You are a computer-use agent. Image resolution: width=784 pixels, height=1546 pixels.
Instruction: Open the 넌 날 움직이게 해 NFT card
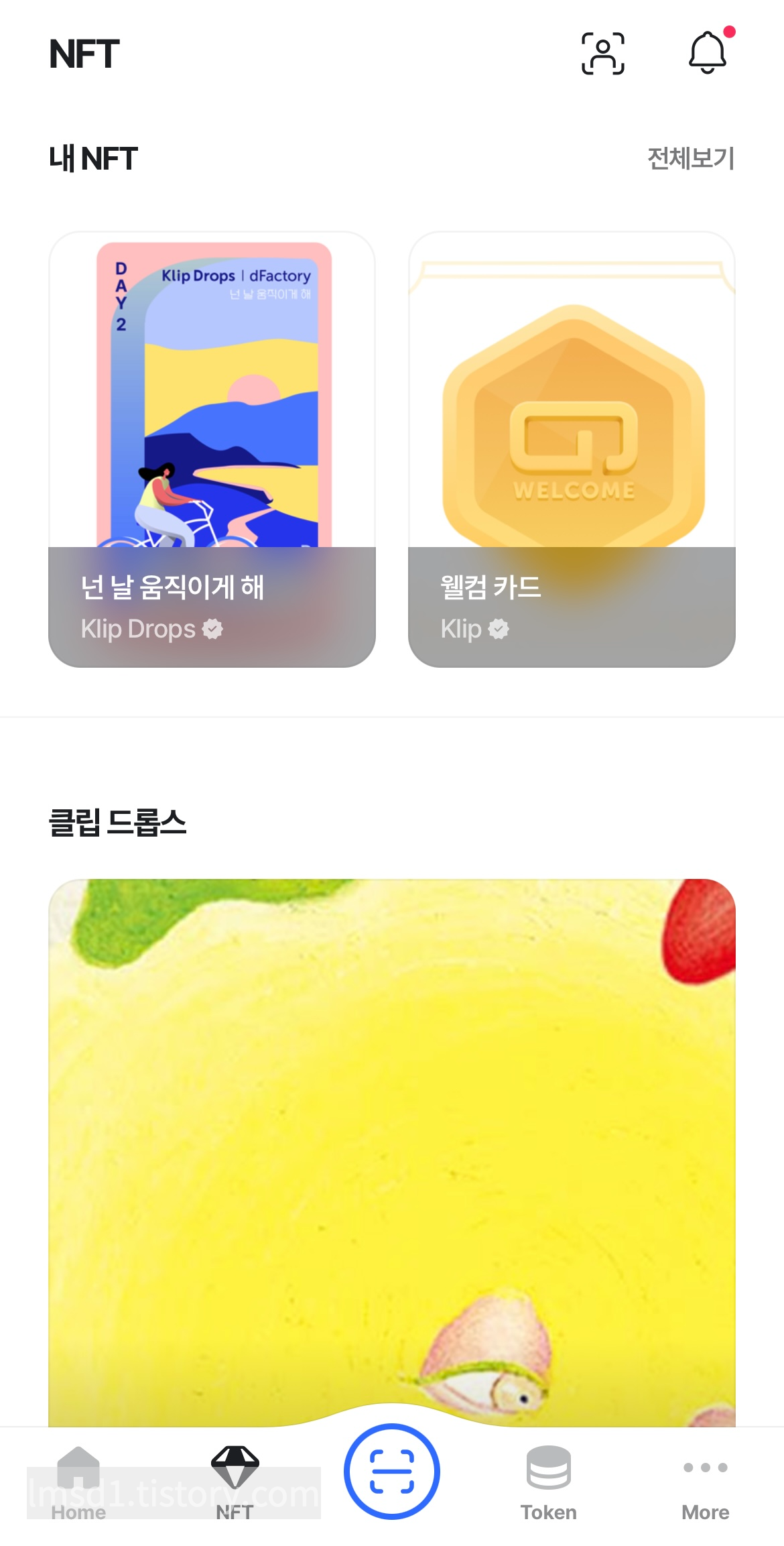212,449
